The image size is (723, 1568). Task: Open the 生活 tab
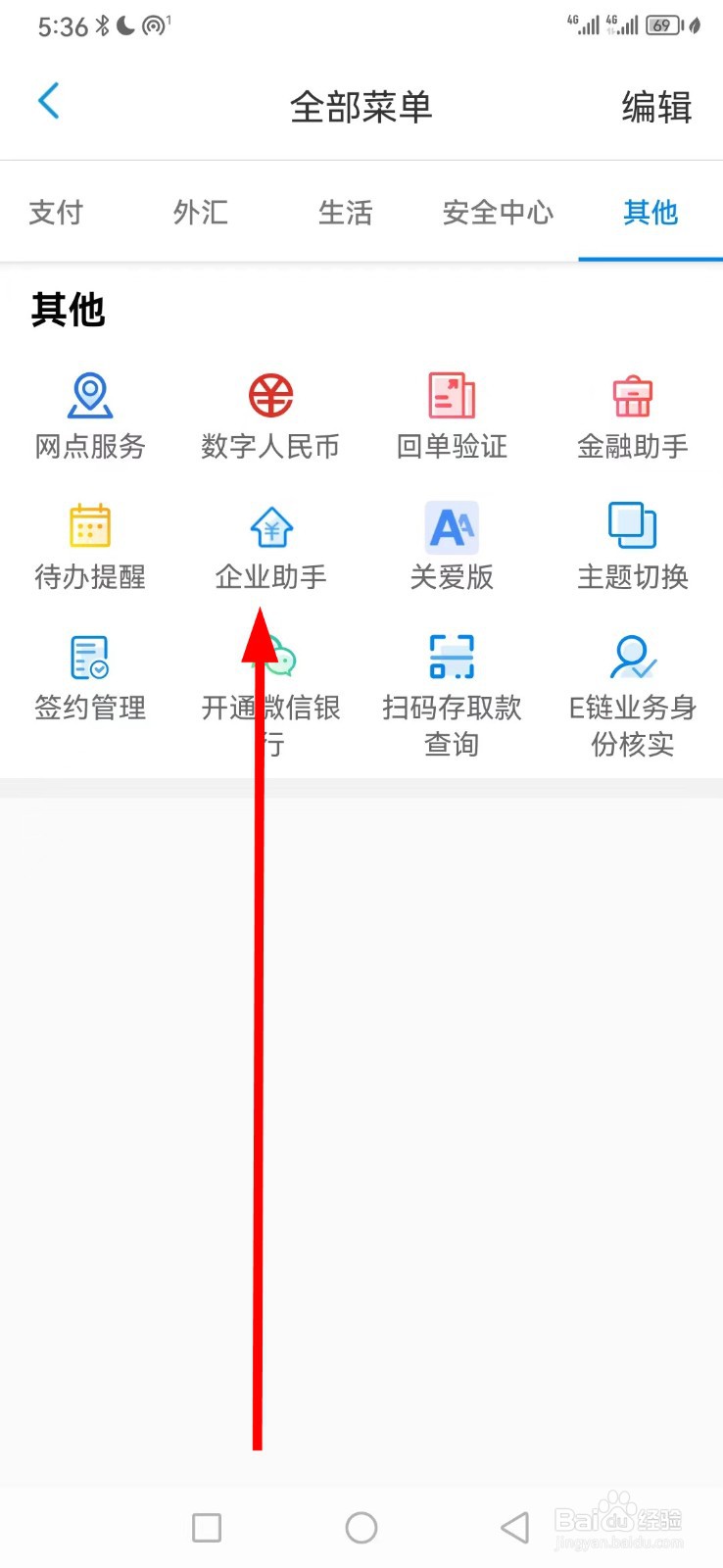345,213
